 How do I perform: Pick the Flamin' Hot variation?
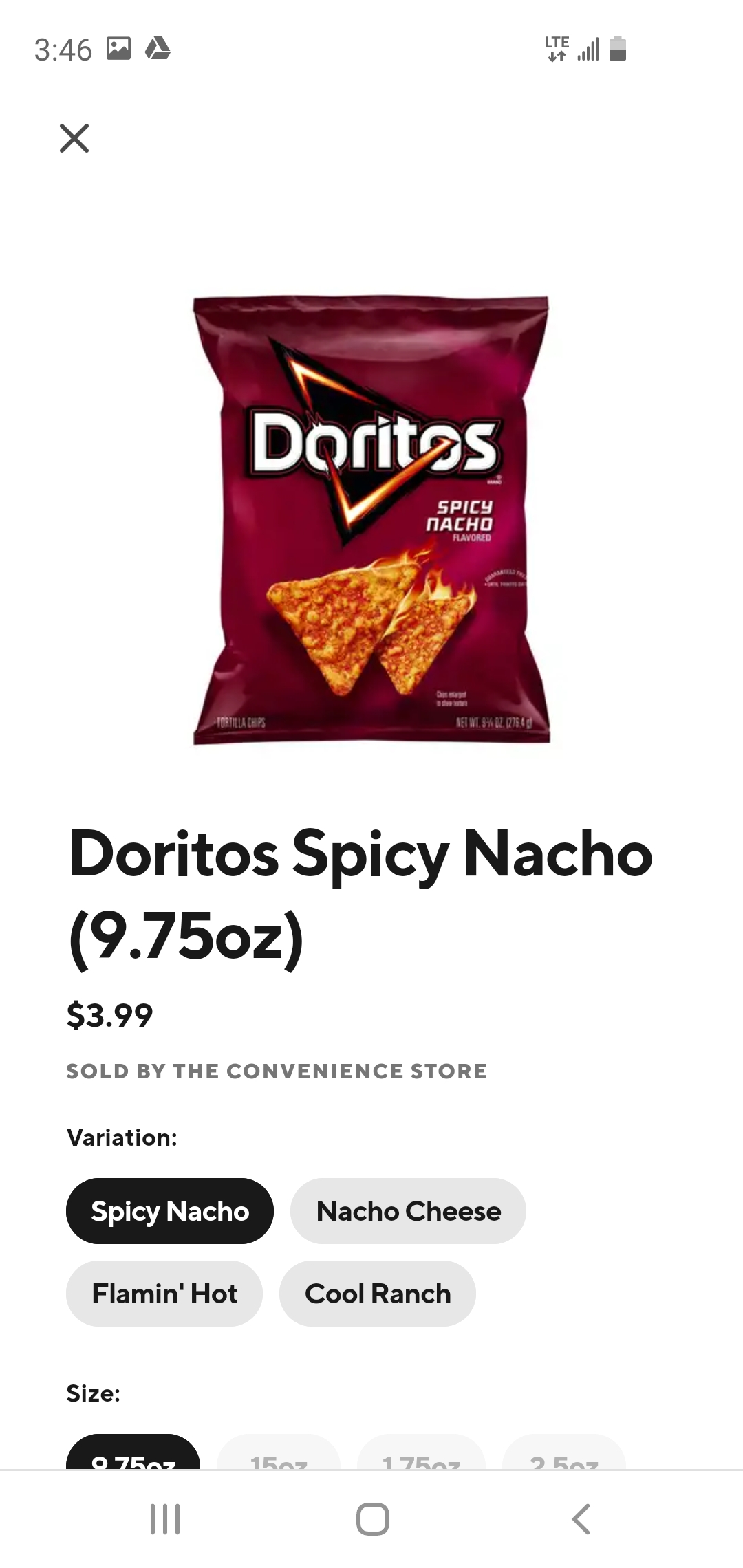click(164, 1294)
